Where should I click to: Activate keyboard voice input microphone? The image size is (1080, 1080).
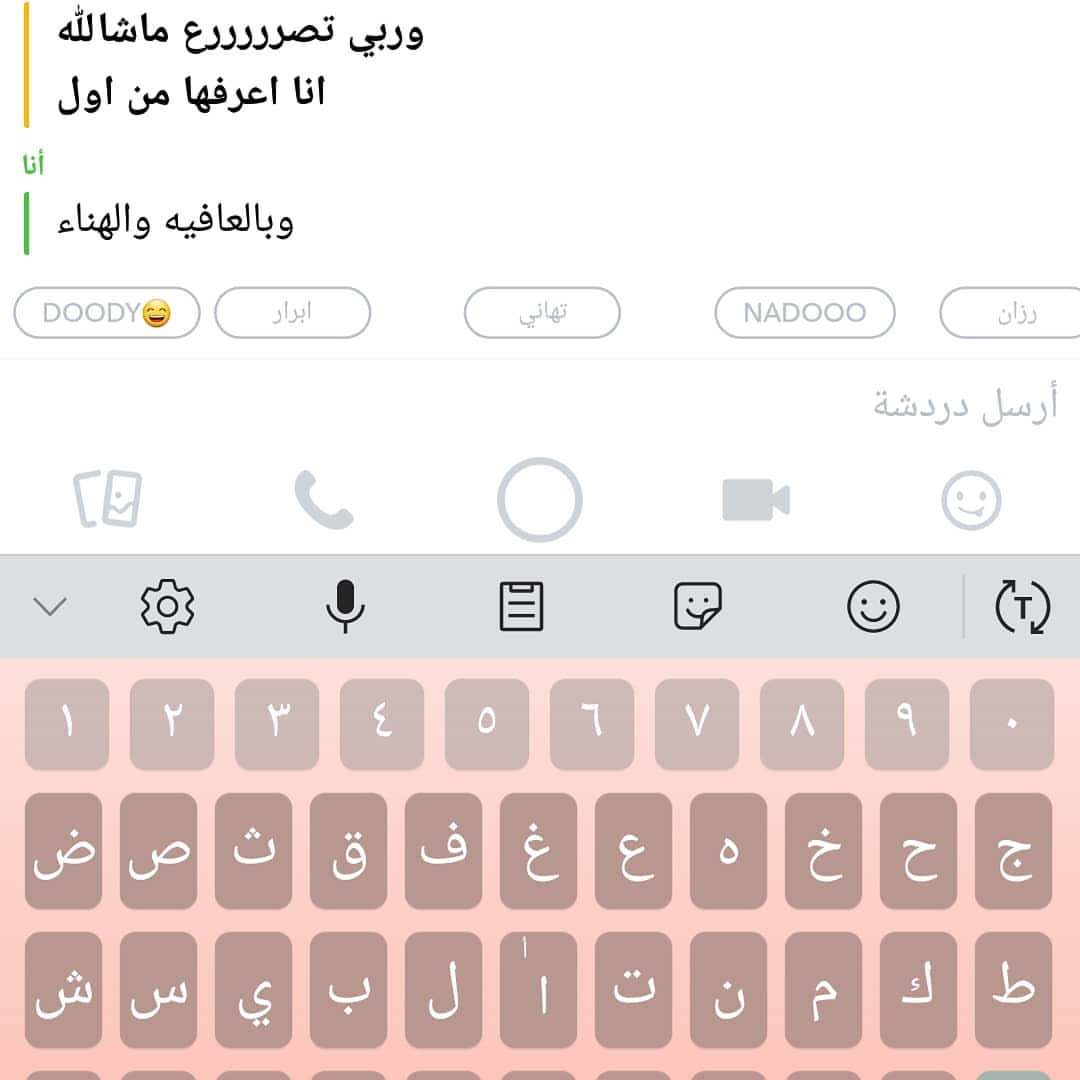click(x=346, y=606)
